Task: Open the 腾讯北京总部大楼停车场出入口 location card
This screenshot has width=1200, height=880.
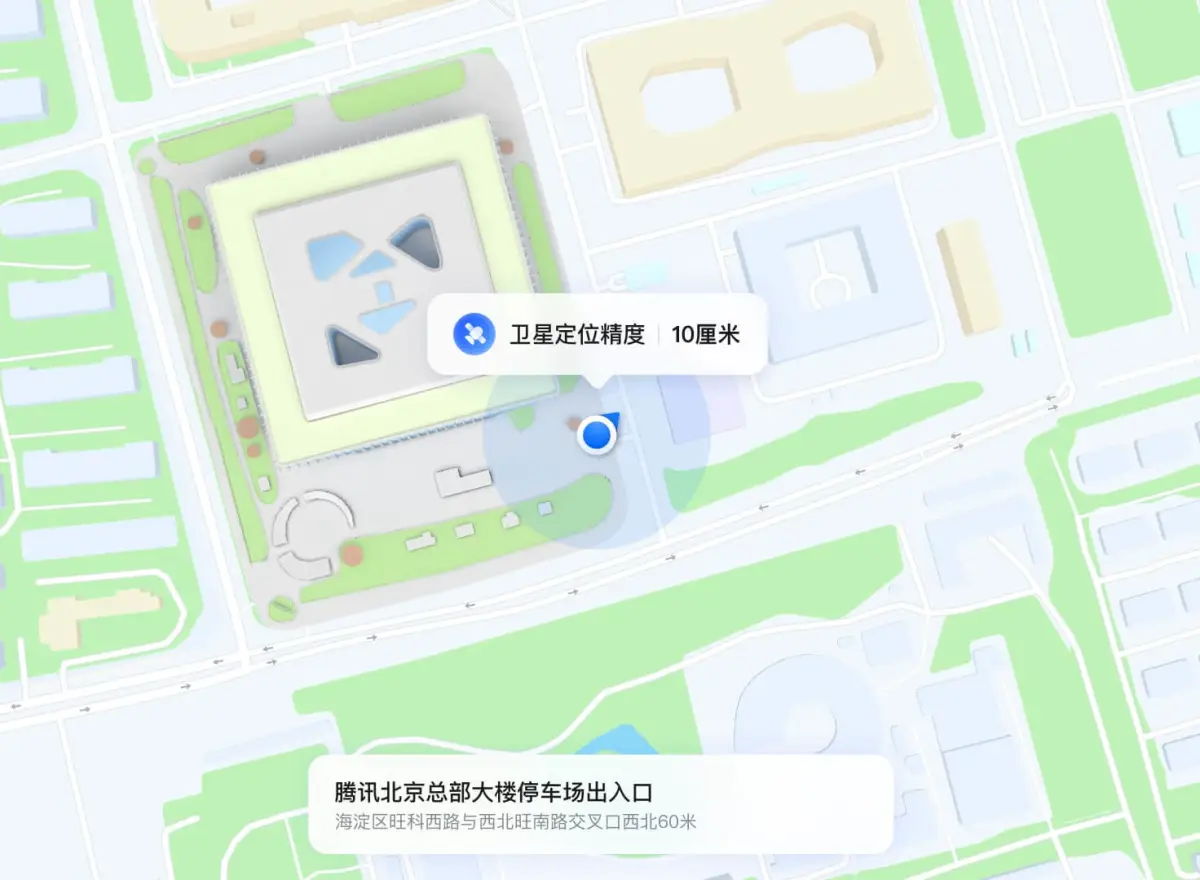Action: pyautogui.click(x=599, y=805)
